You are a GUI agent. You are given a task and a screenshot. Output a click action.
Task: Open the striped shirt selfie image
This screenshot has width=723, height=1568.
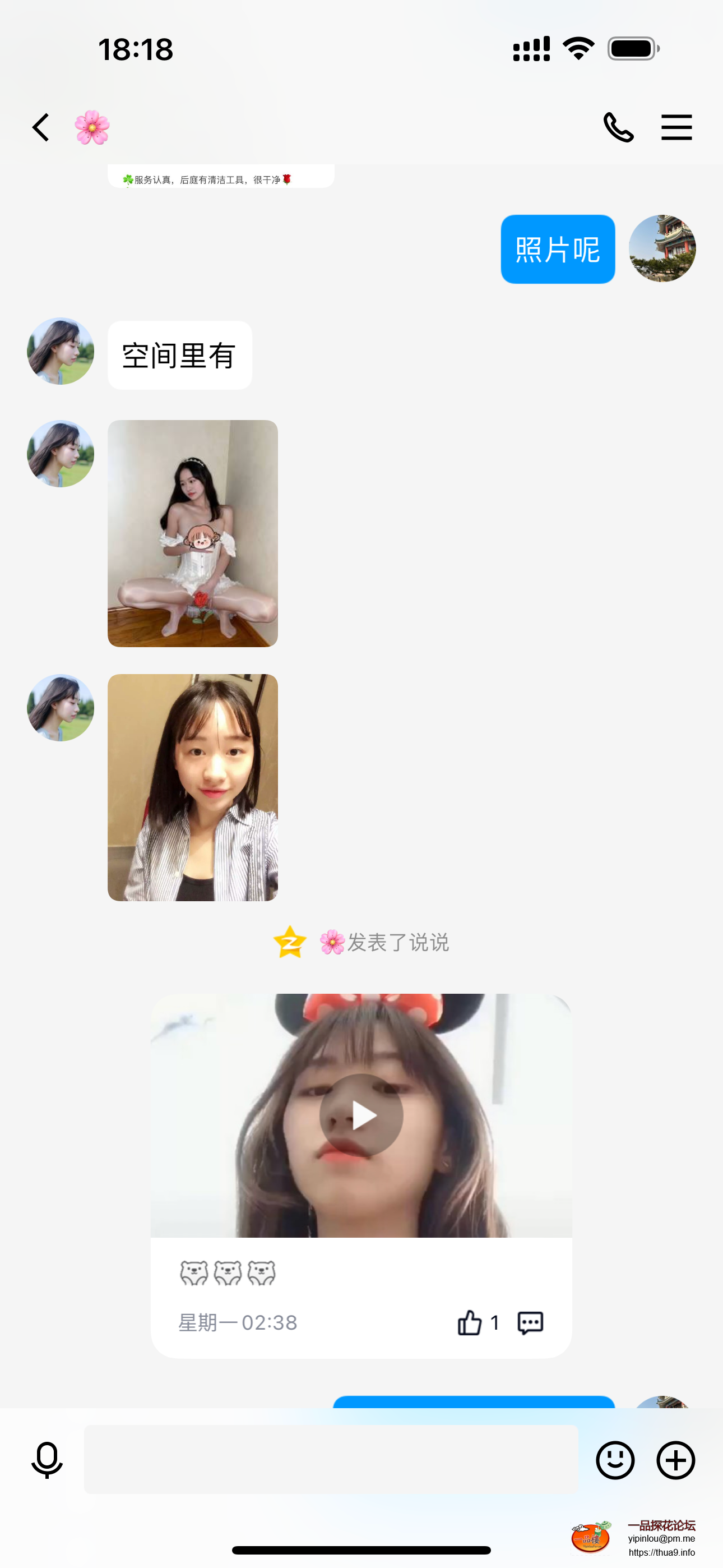click(x=193, y=787)
